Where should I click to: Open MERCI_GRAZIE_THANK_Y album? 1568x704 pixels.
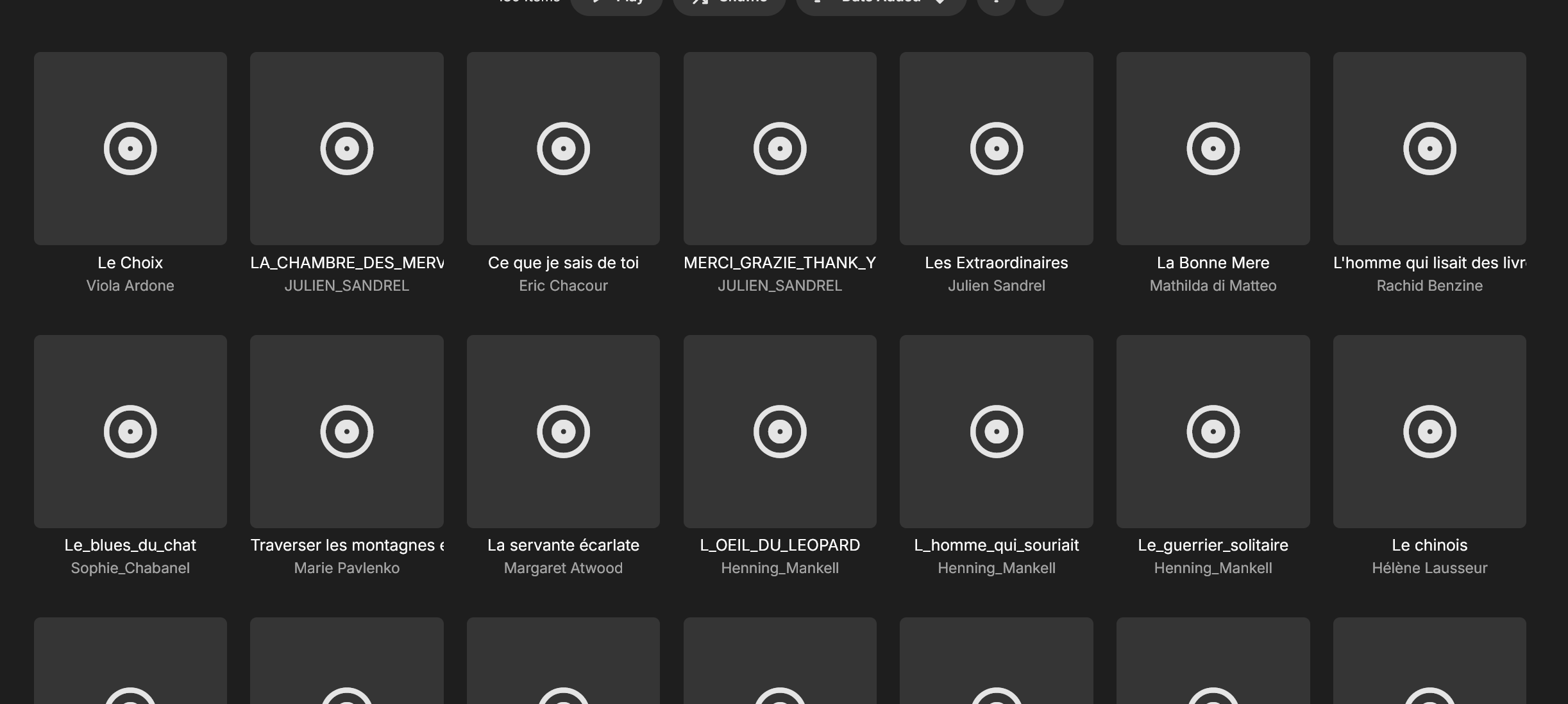[780, 148]
